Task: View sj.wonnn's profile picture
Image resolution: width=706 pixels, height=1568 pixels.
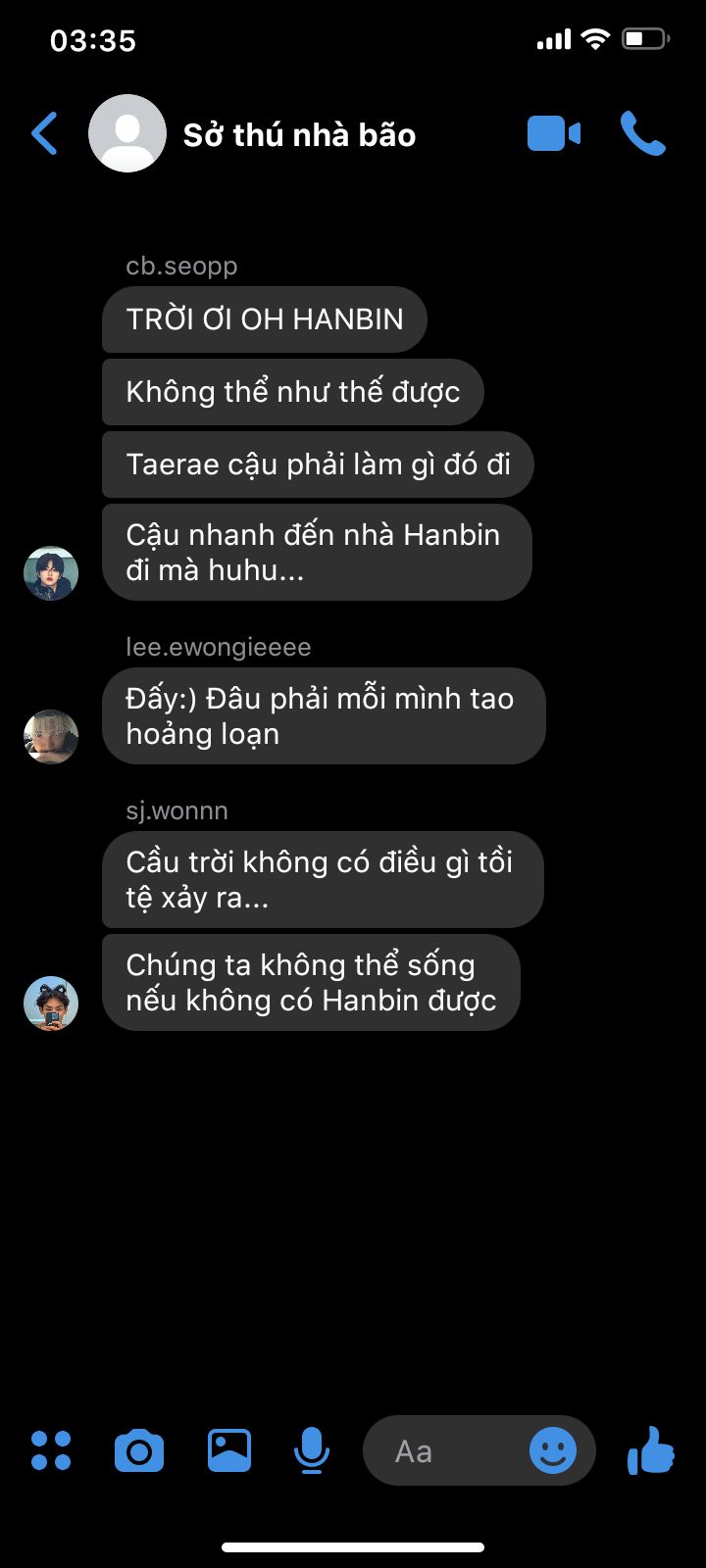Action: point(51,1003)
